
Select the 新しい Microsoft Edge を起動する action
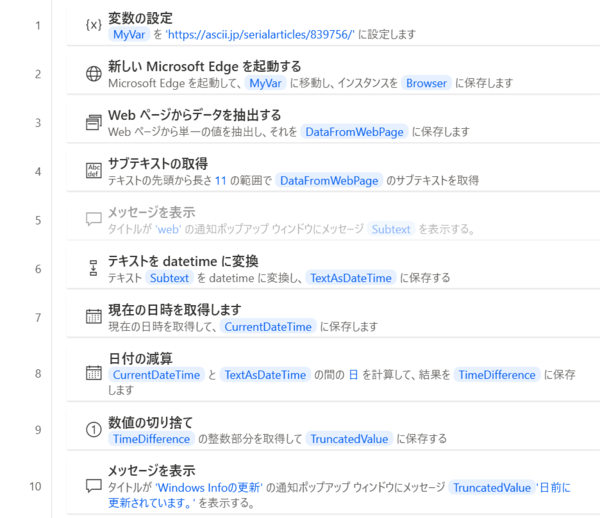(x=204, y=66)
